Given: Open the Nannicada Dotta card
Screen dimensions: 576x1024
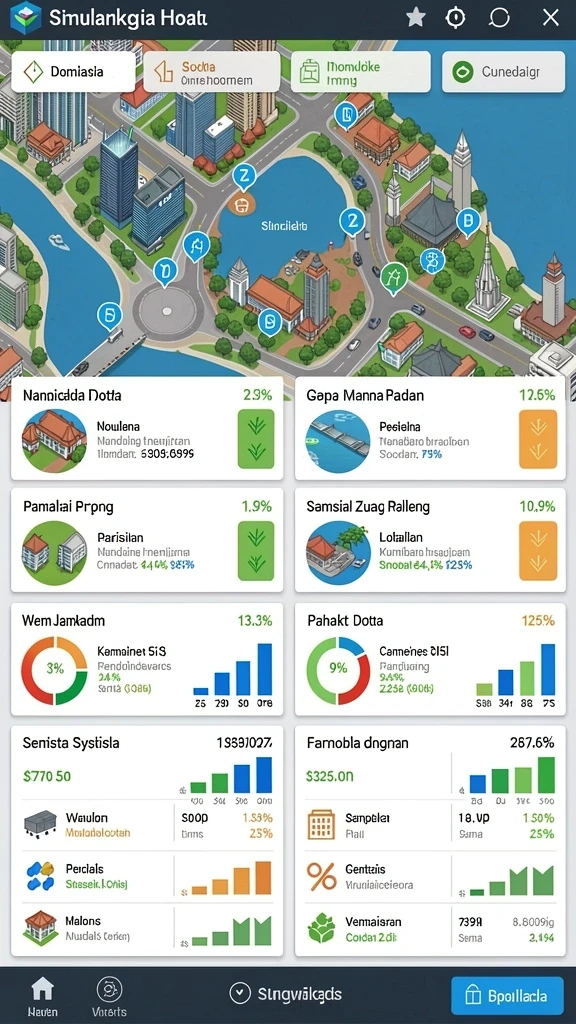Looking at the screenshot, I should [x=147, y=428].
